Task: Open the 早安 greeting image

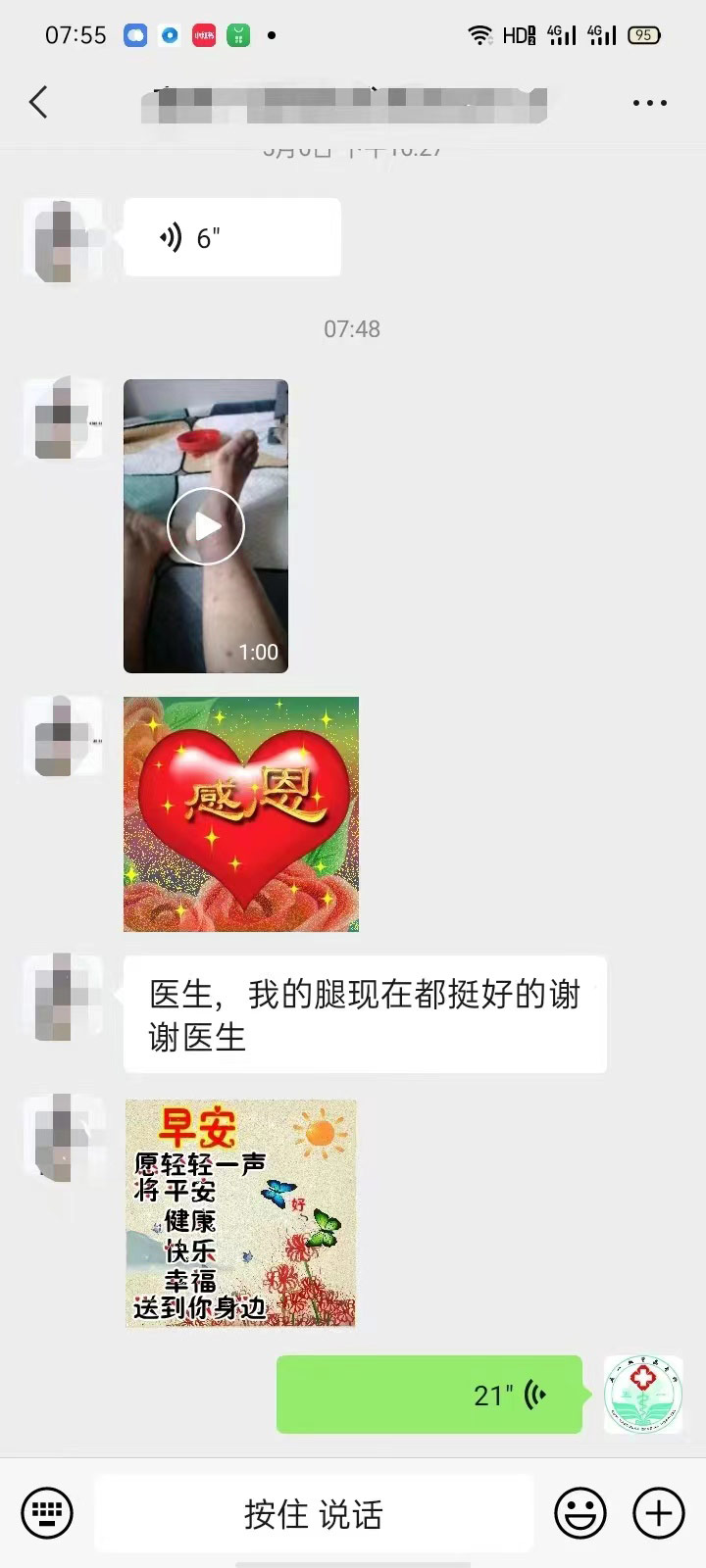Action: pos(241,1213)
